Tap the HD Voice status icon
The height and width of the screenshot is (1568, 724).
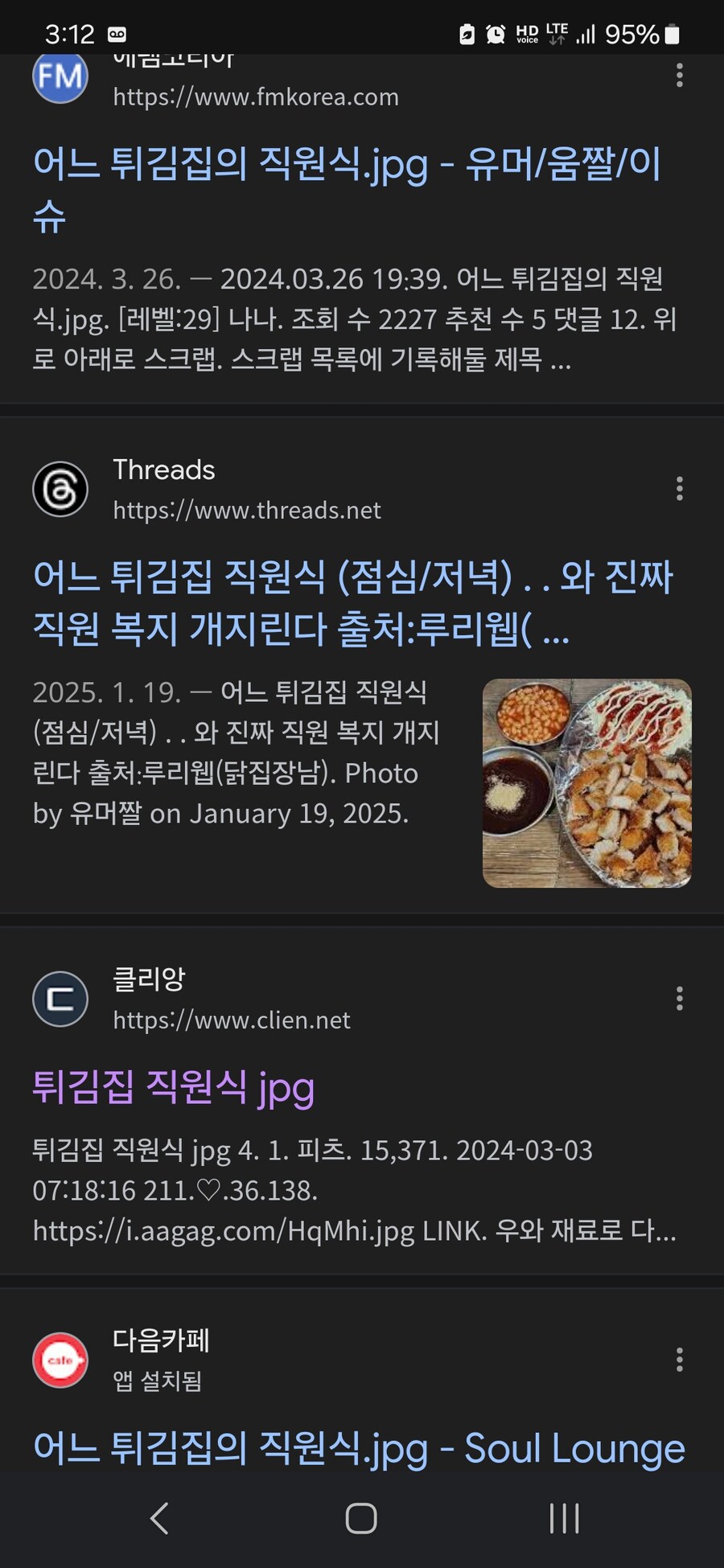(x=529, y=34)
